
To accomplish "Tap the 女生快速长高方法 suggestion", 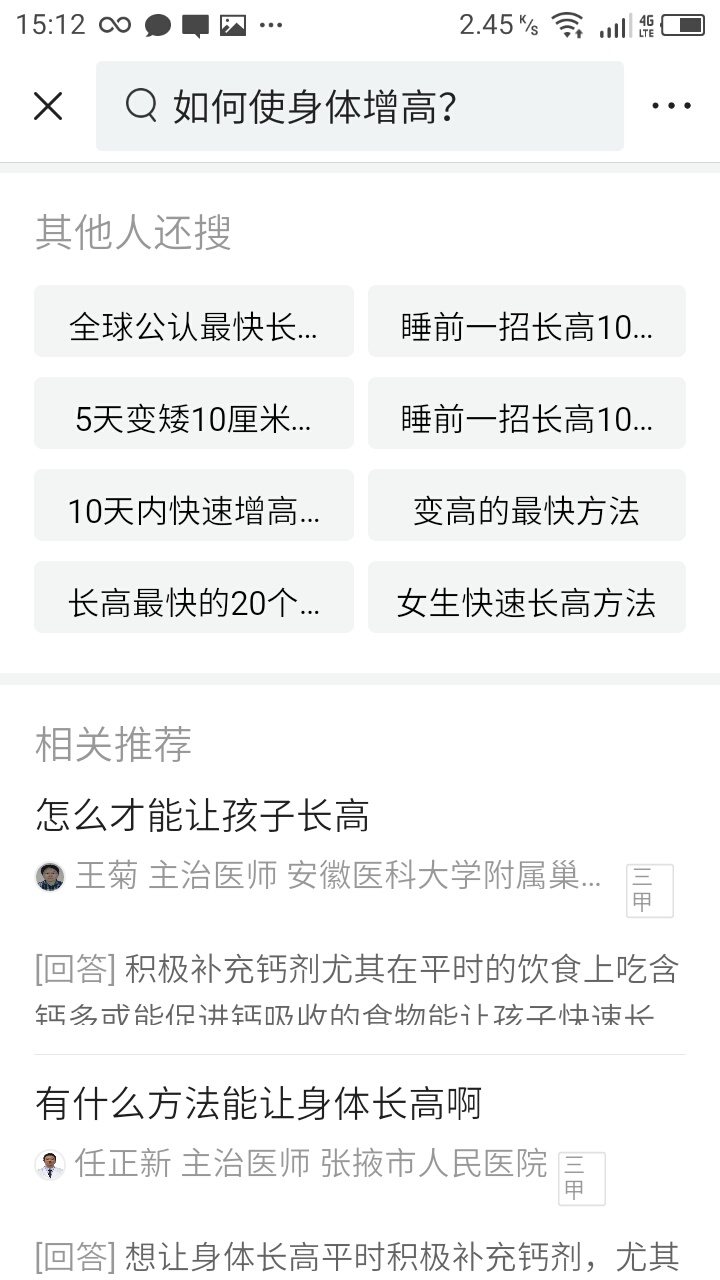I will pos(527,597).
